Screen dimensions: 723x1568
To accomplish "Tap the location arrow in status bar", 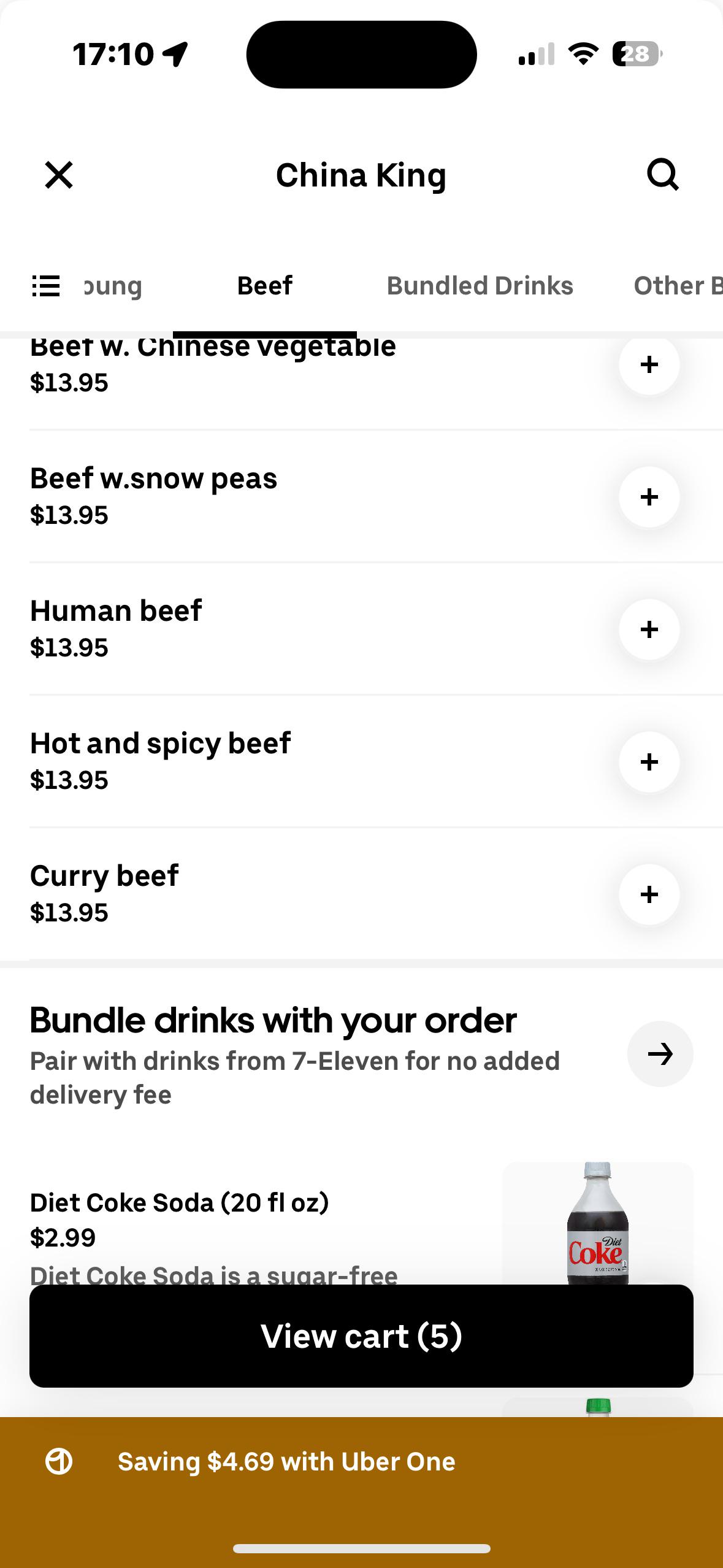I will [x=174, y=54].
